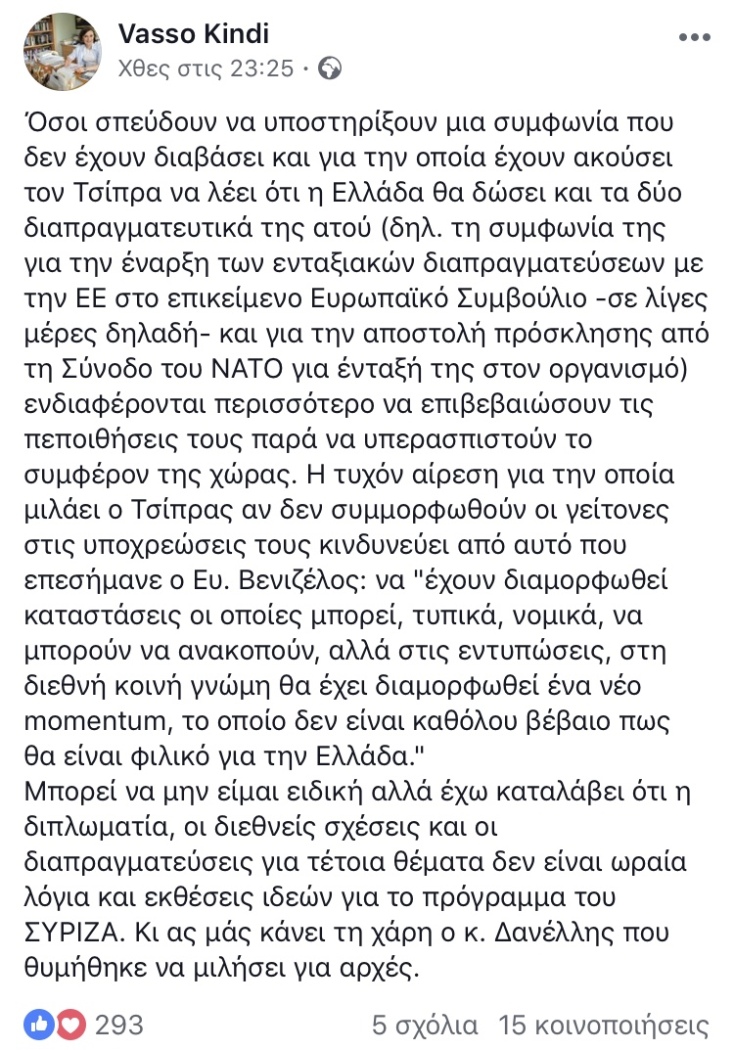Open the post's three-dot overflow menu
This screenshot has height=1050, width=734.
pyautogui.click(x=694, y=37)
